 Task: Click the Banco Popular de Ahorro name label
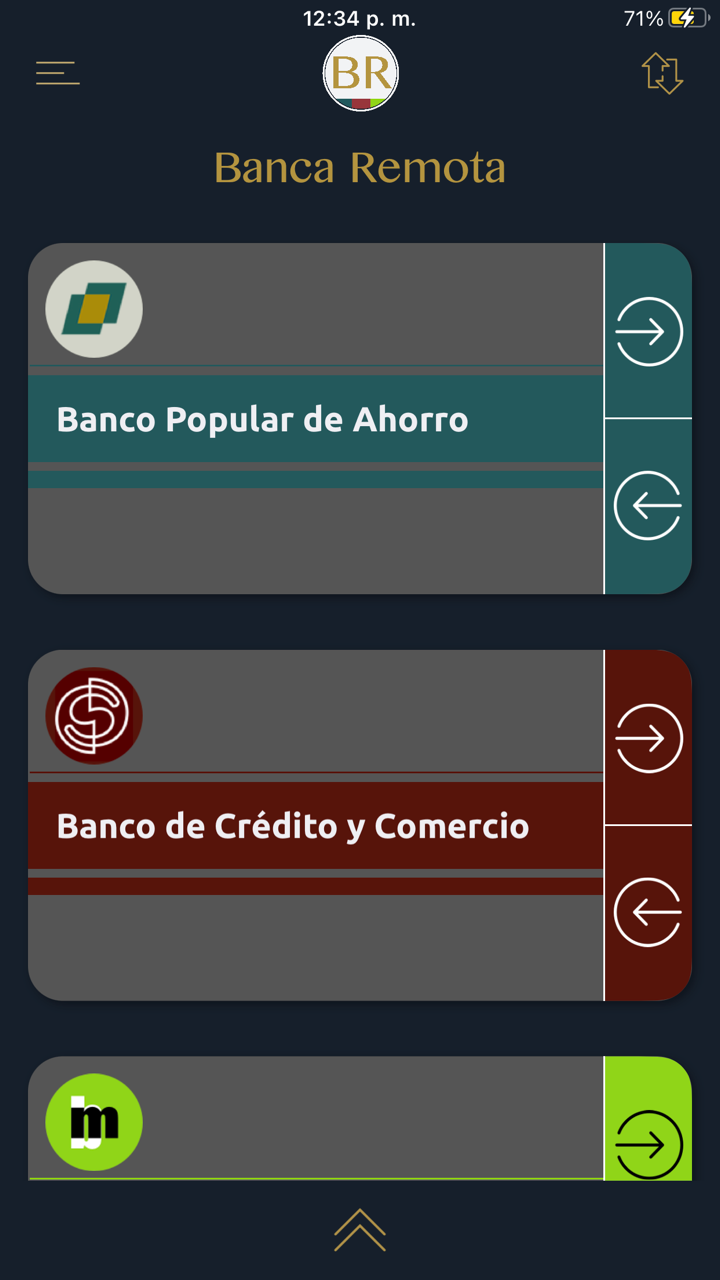pyautogui.click(x=263, y=420)
